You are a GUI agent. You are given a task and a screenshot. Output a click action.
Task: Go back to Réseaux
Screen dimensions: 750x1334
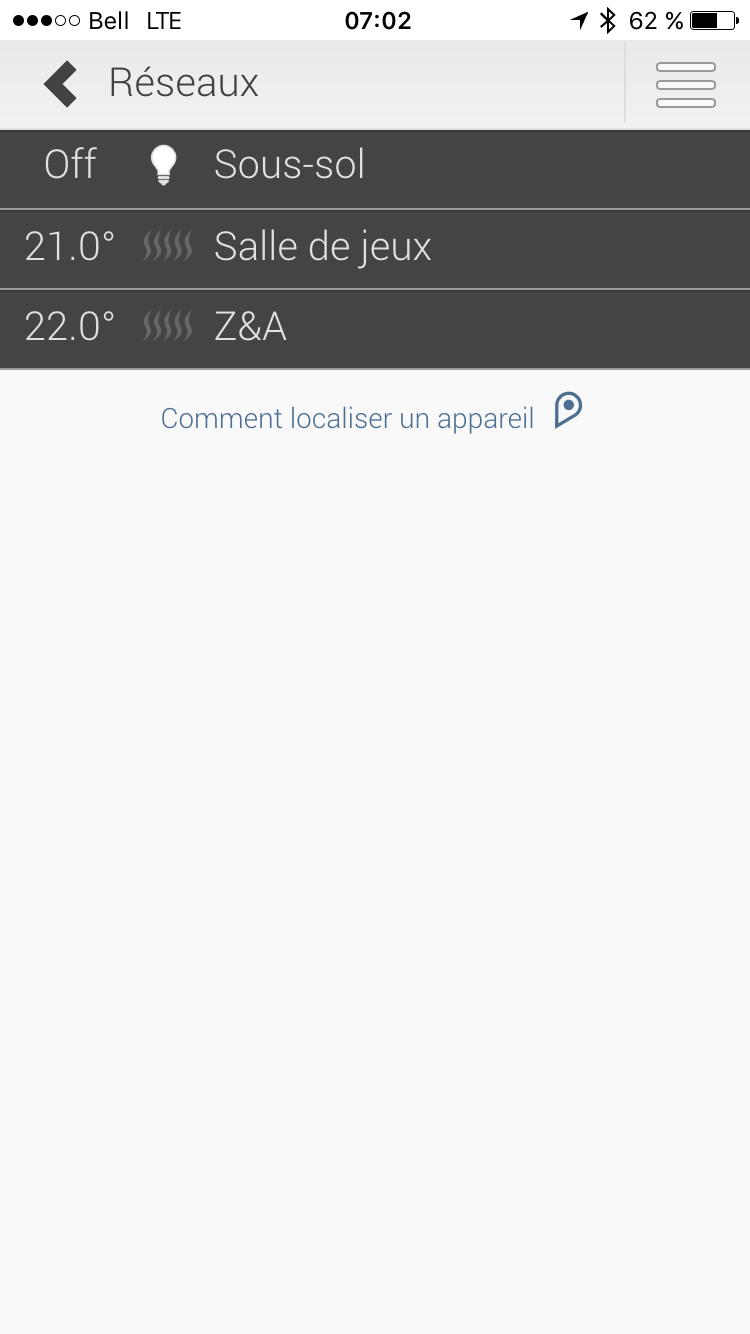tap(62, 84)
